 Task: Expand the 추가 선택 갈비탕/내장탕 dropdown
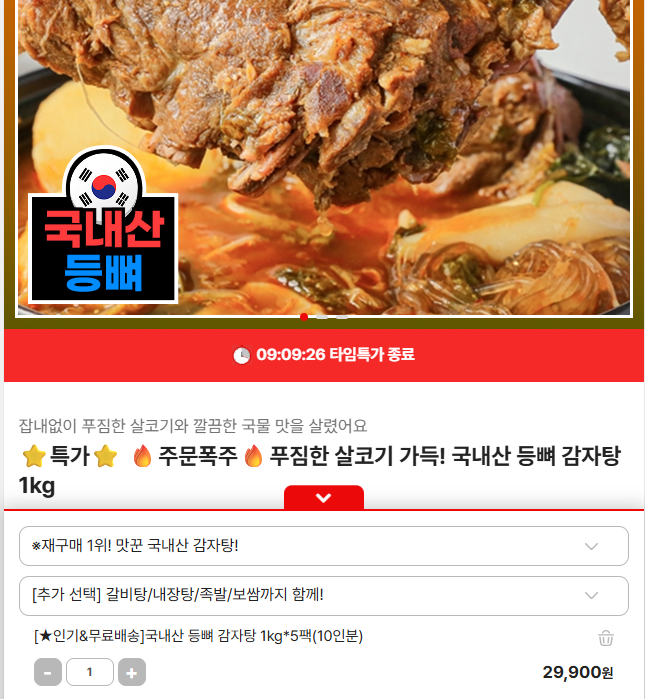323,596
